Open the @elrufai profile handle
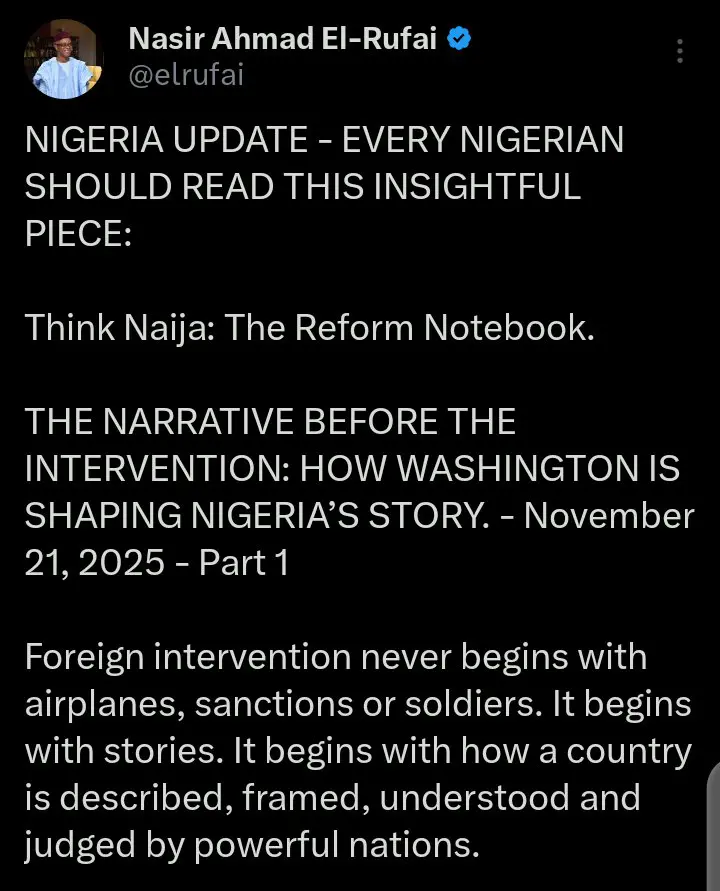 [186, 74]
